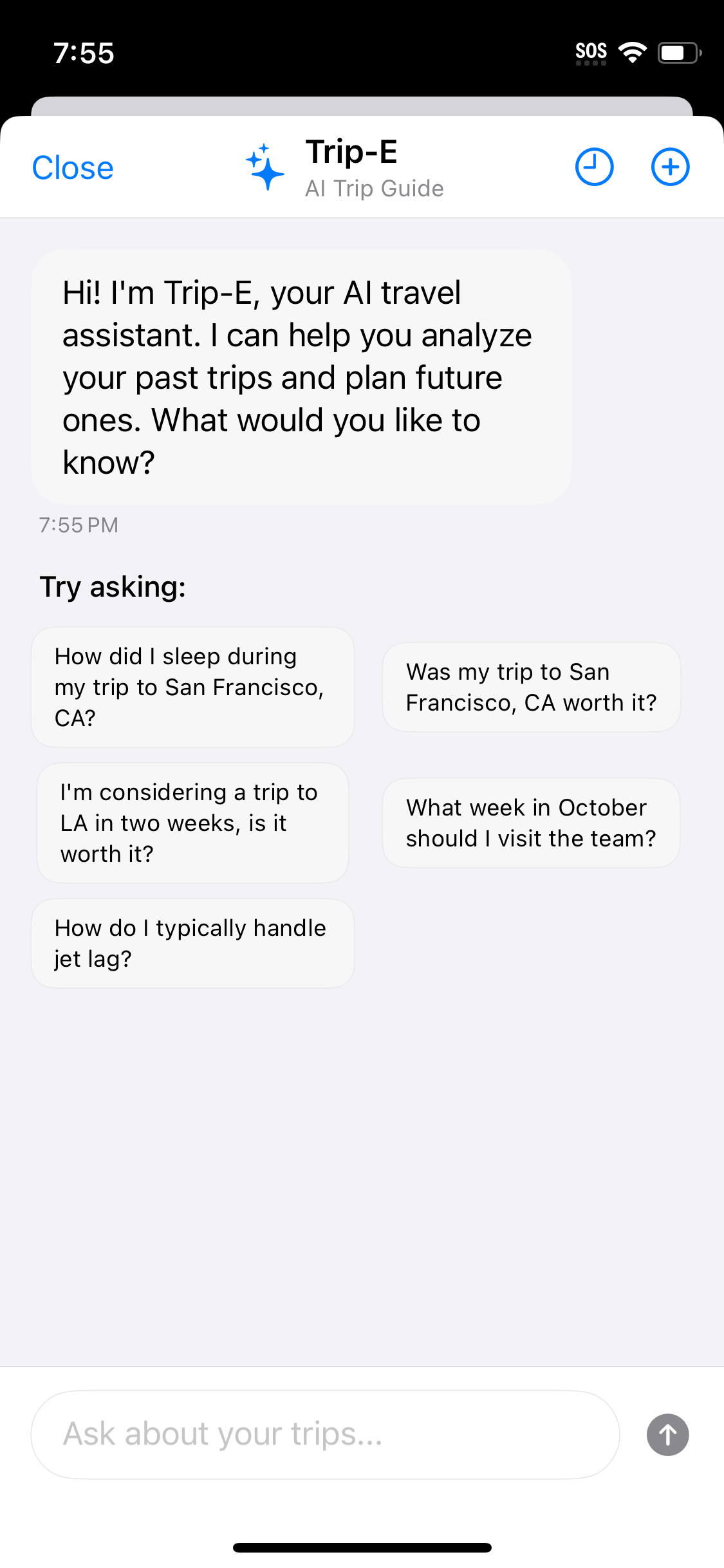Image resolution: width=724 pixels, height=1568 pixels.
Task: Start new chat with plus icon
Action: 670,166
